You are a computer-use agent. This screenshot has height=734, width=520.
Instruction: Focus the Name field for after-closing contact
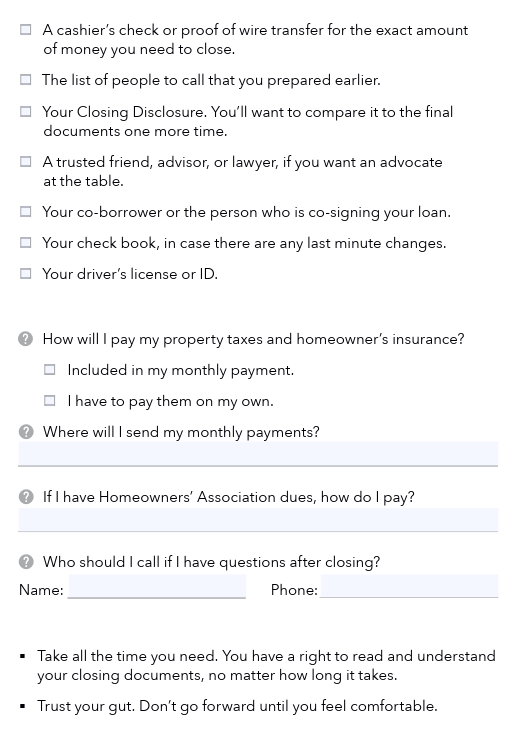tap(157, 586)
